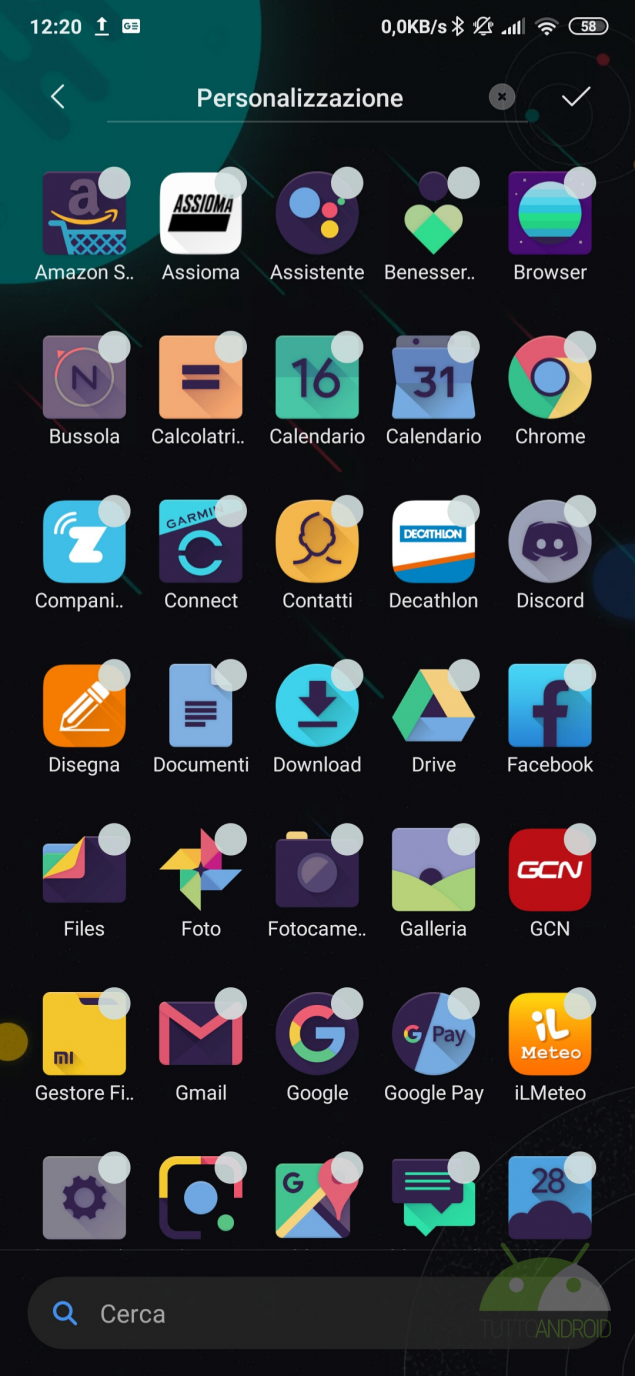Select the Amazon Shopping app
Image resolution: width=635 pixels, height=1376 pixels.
(x=84, y=213)
